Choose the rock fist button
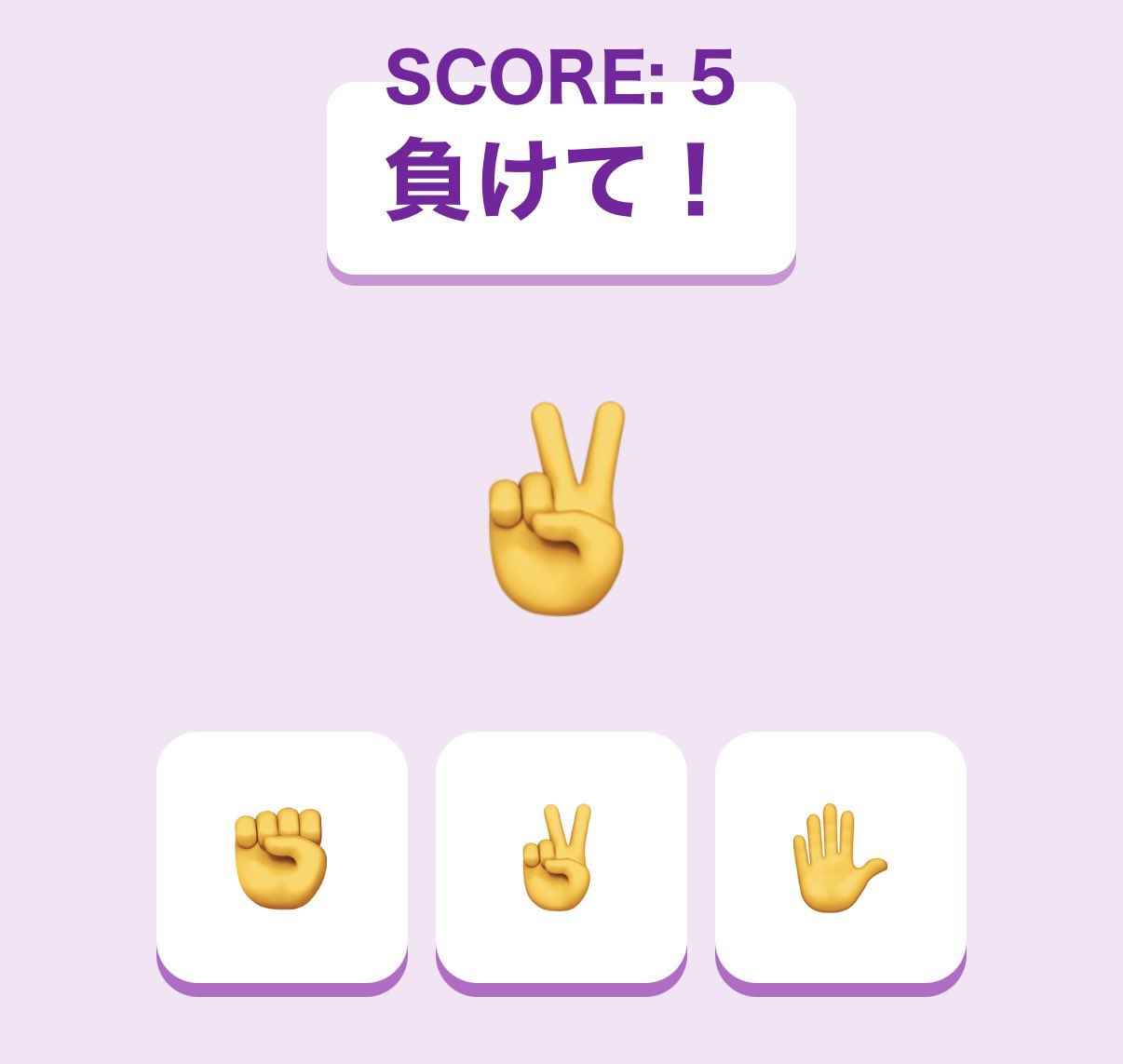Screen dimensions: 1123x1064 [x=281, y=857]
